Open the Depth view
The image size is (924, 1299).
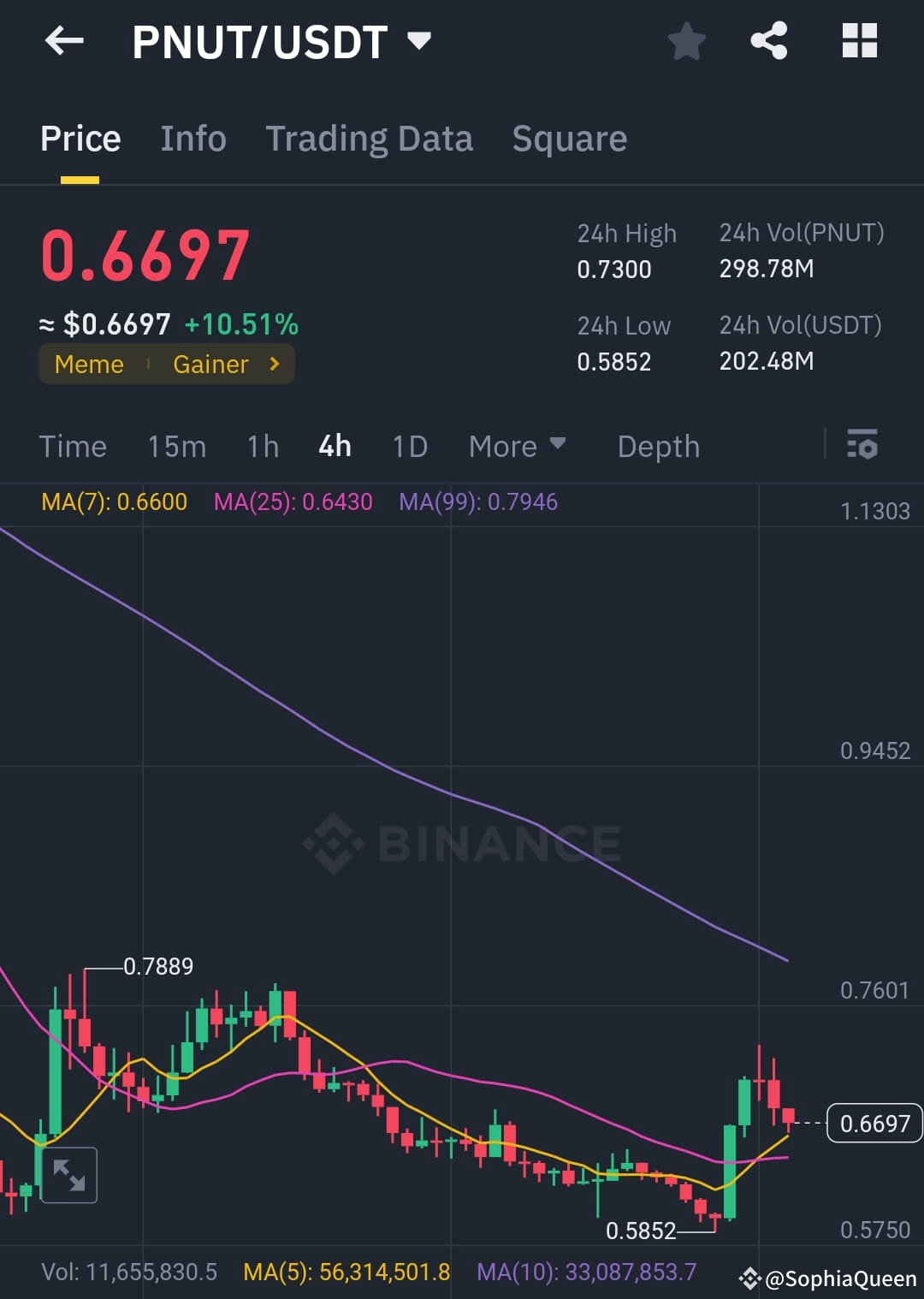[657, 446]
